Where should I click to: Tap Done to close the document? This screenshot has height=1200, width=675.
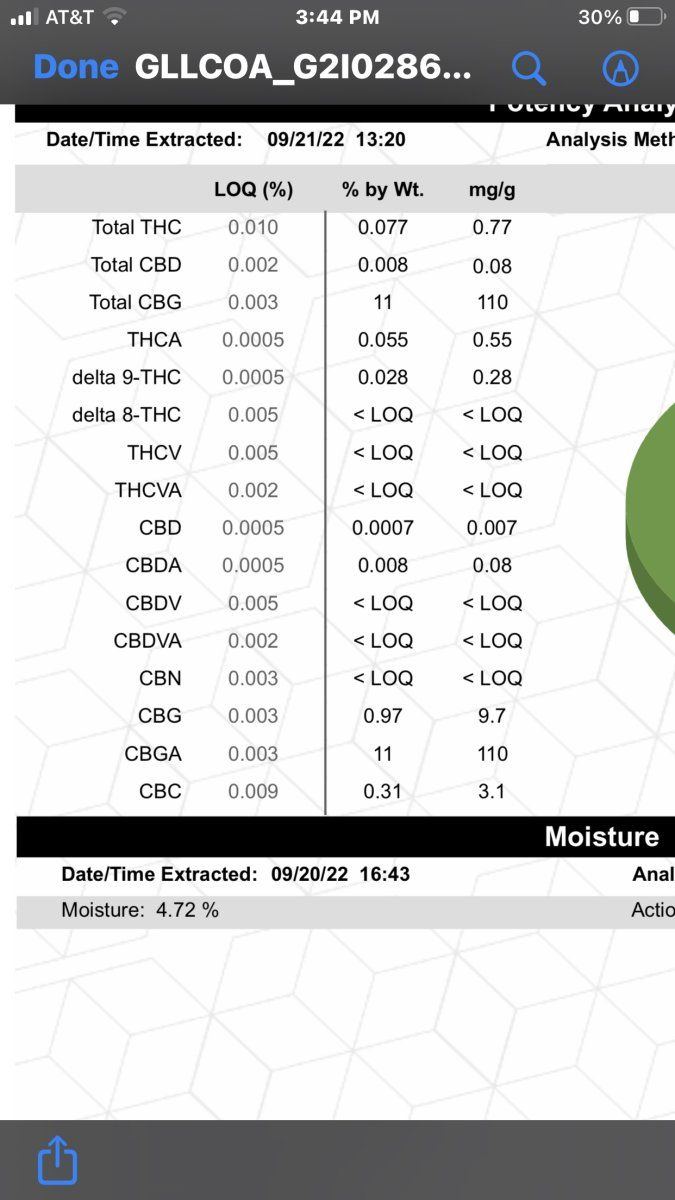point(76,67)
